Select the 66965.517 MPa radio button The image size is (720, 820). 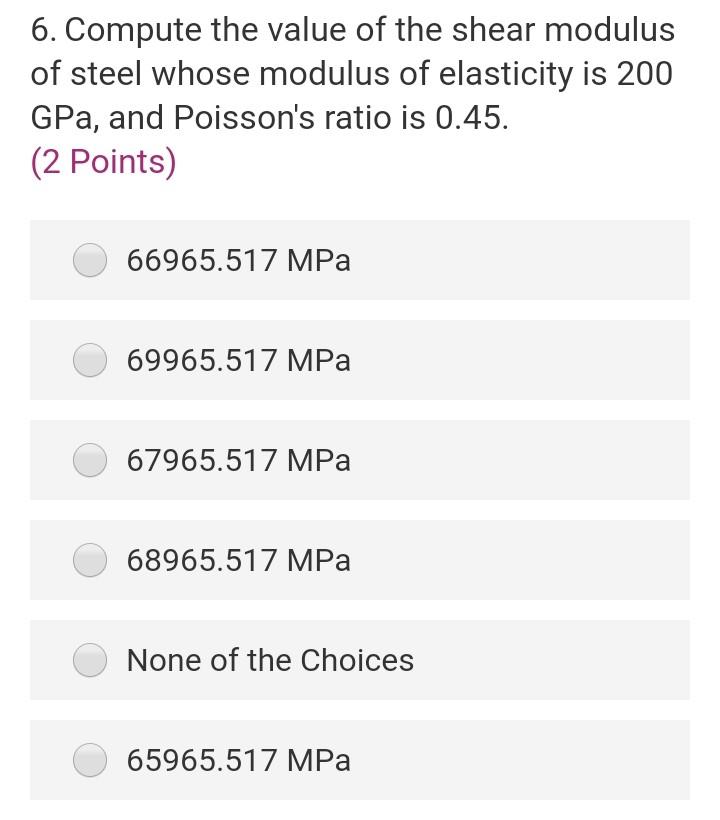pos(90,260)
